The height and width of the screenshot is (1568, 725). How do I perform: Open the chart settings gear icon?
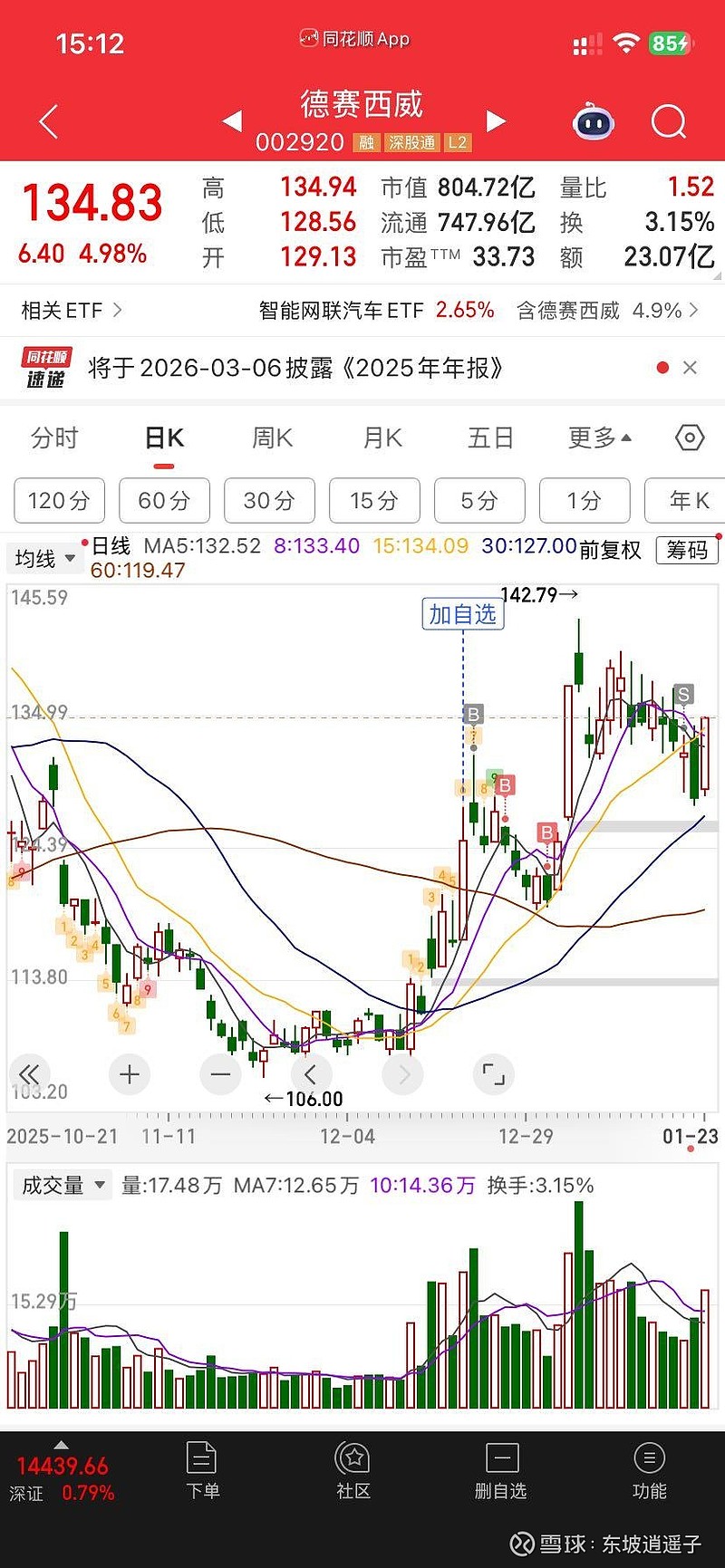click(x=691, y=438)
